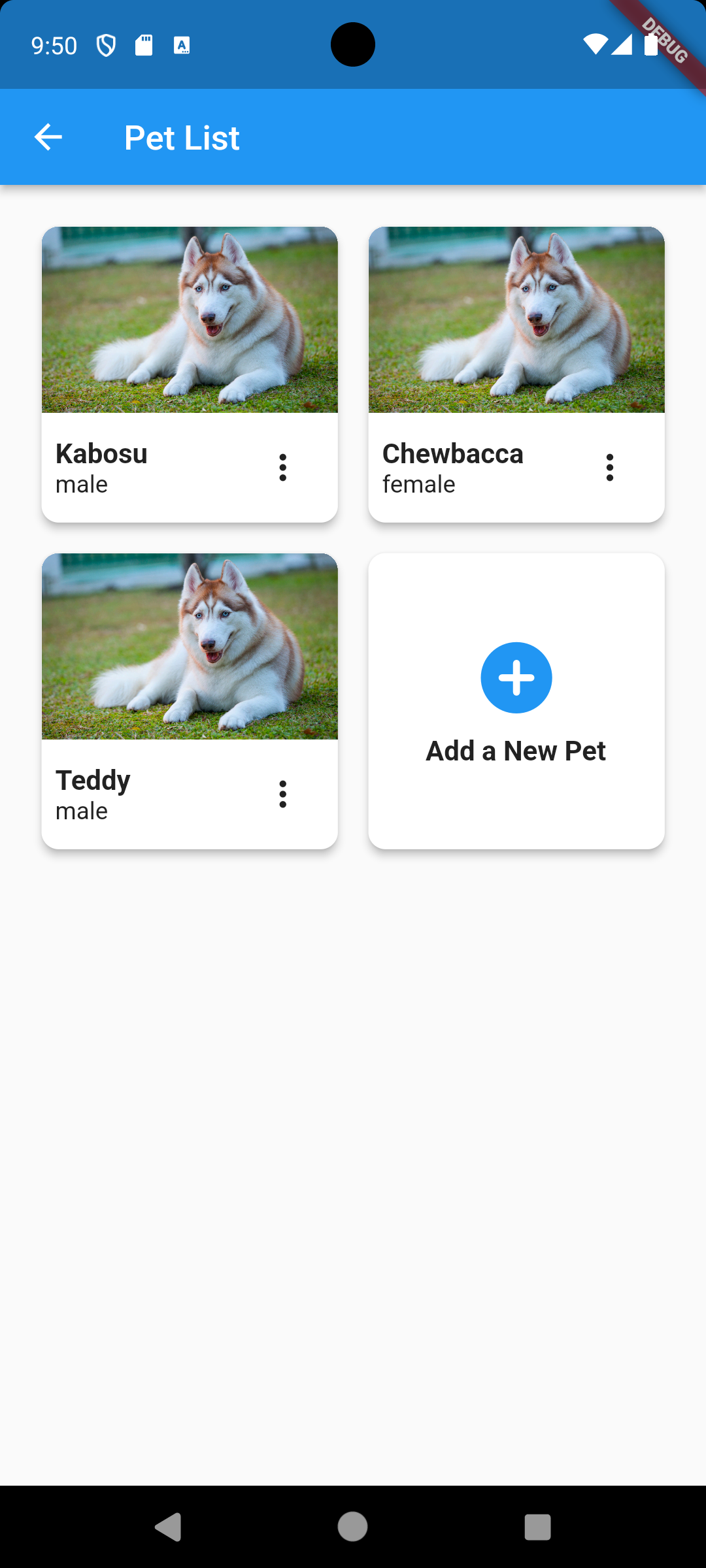The image size is (706, 1568).
Task: Tap the three-dot menu for Teddy
Action: [282, 794]
